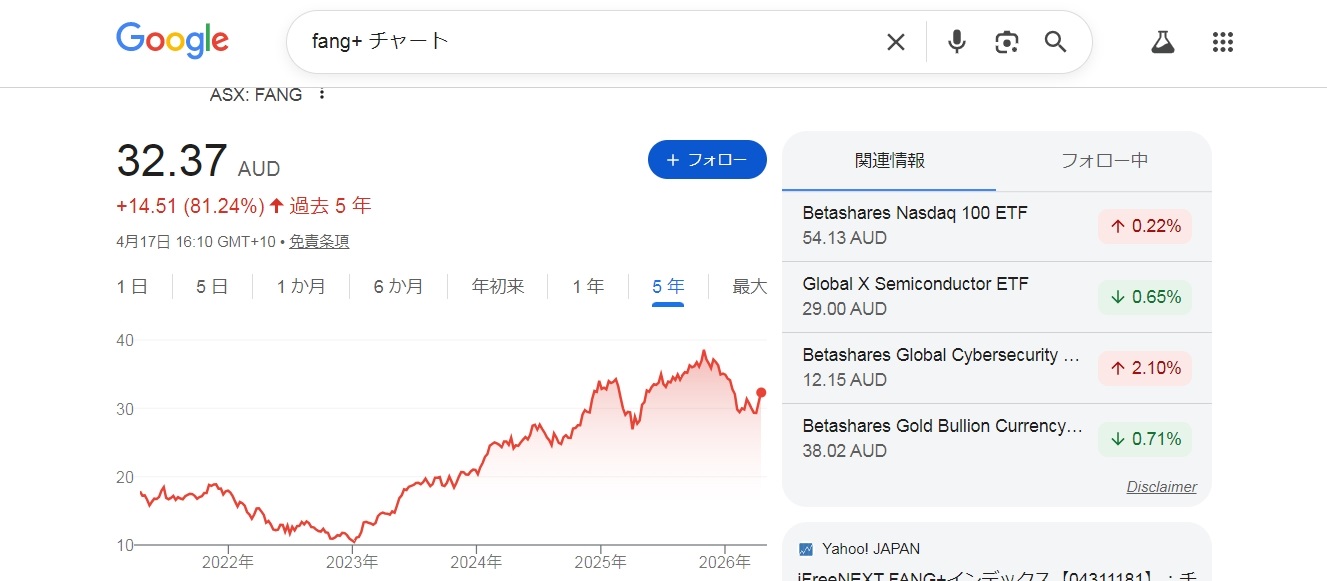Viewport: 1327px width, 581px height.
Task: Start voice search with the microphone icon
Action: point(957,42)
